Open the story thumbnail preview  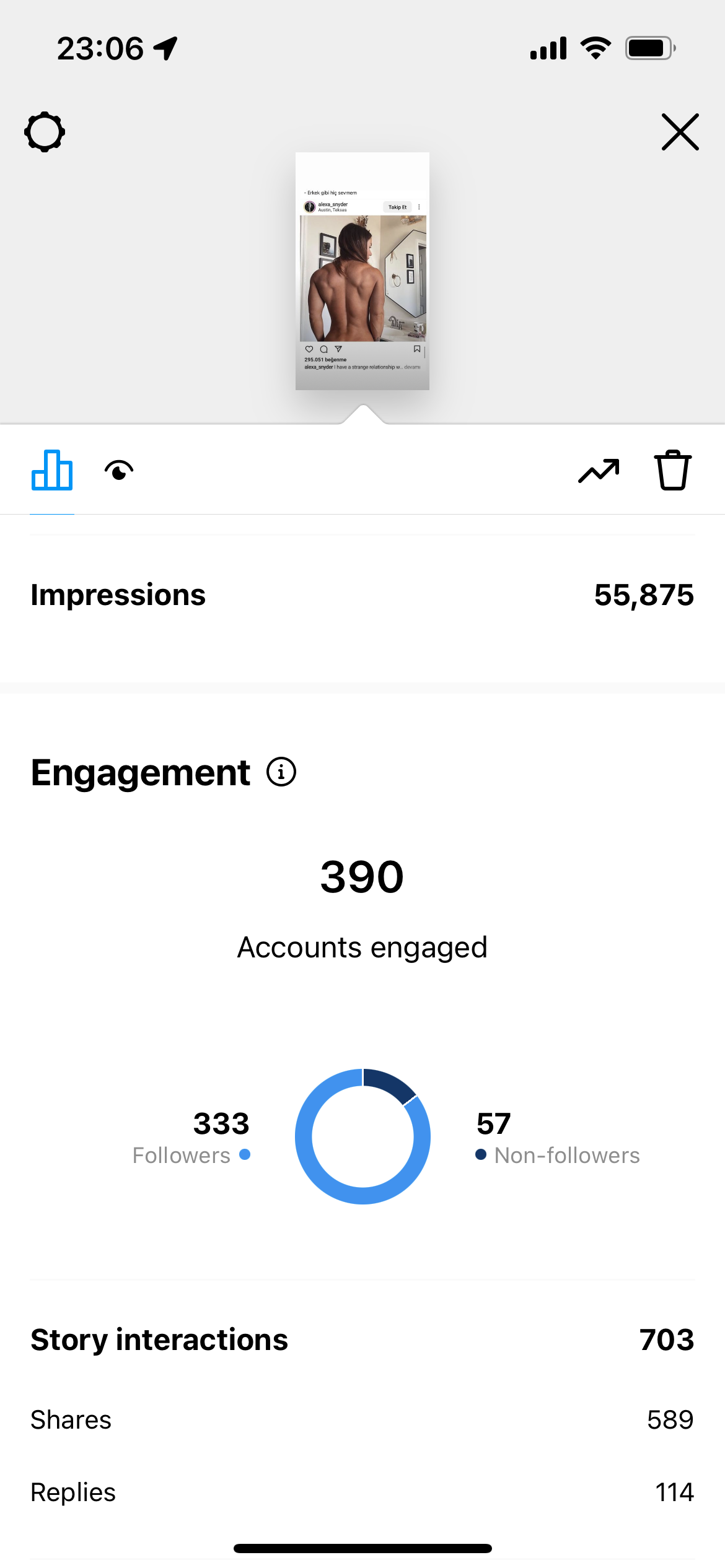[362, 271]
